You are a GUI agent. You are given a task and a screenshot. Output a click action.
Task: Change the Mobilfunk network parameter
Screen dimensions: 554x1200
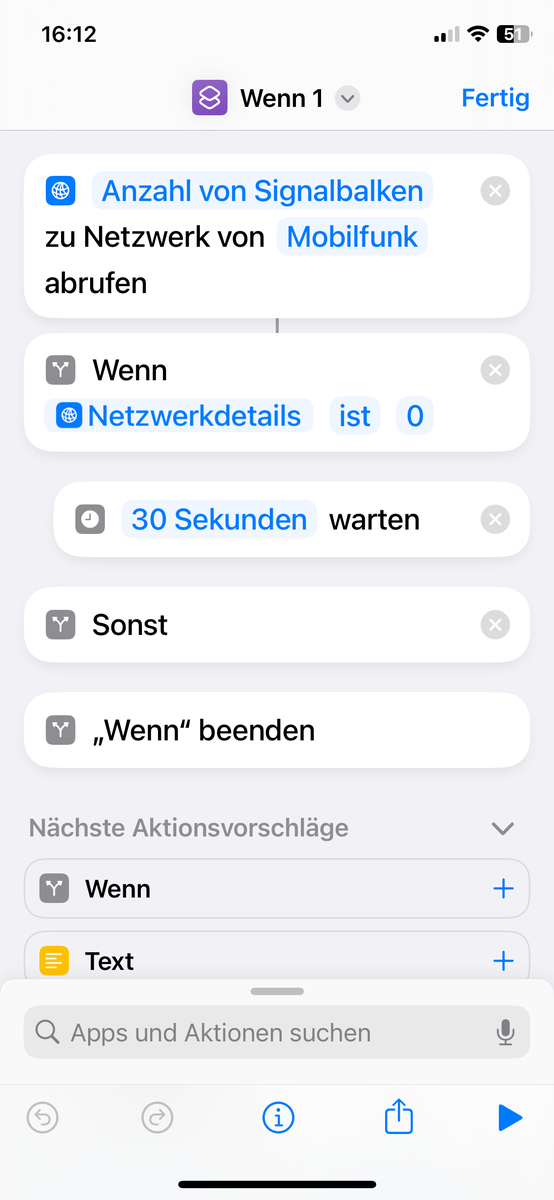click(x=352, y=237)
